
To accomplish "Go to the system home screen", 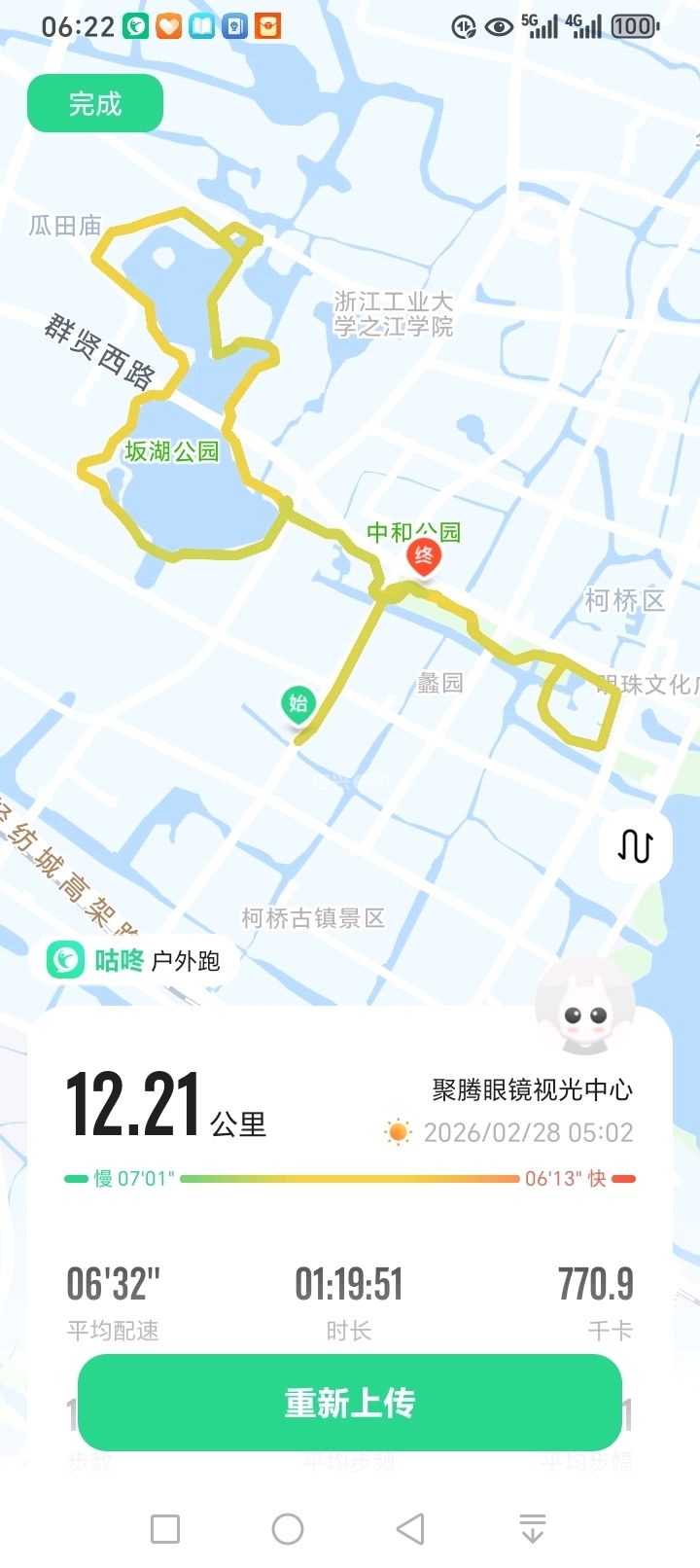I will tap(288, 1528).
